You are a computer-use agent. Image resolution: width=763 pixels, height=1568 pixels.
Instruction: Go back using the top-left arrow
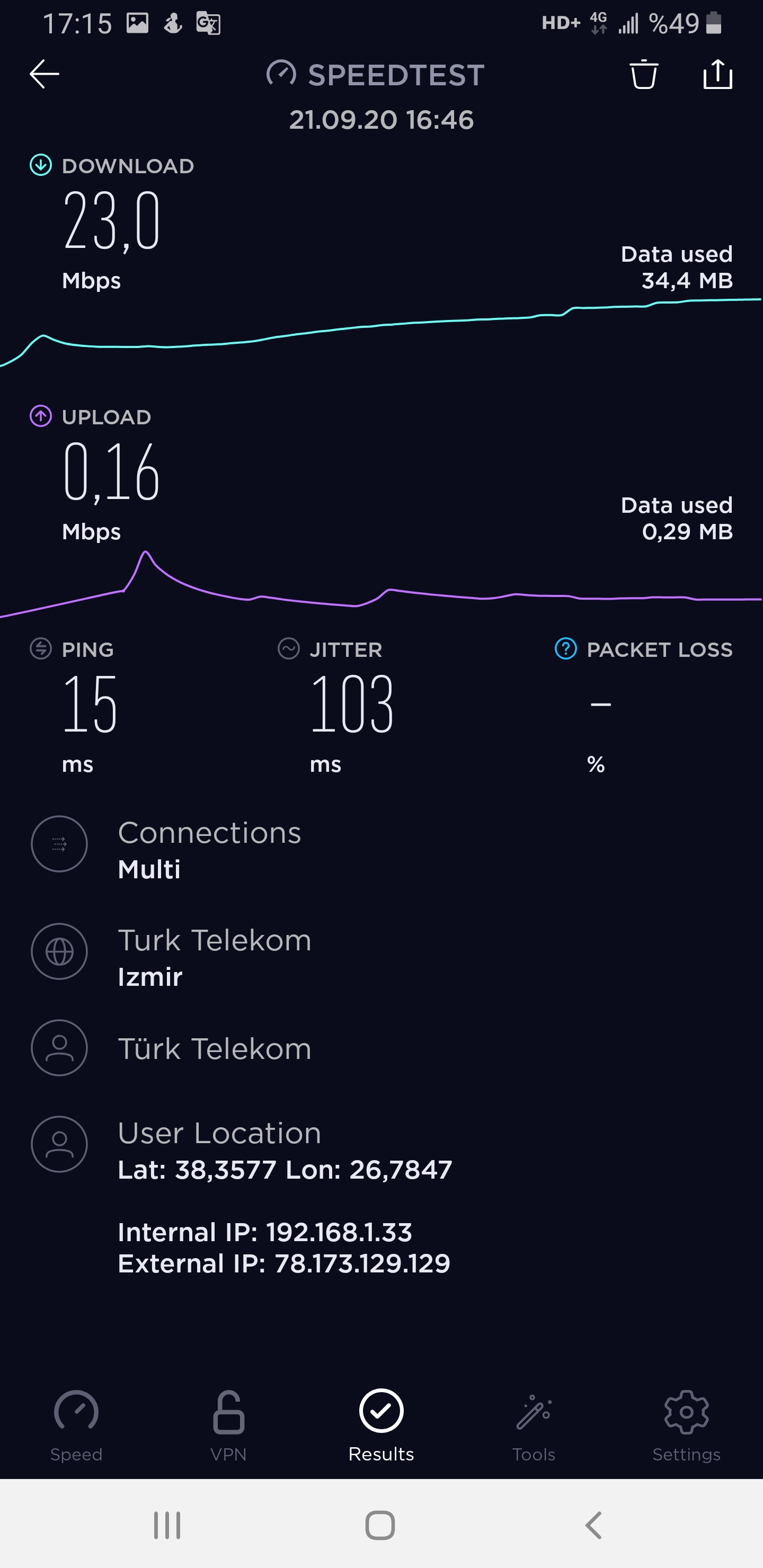[x=45, y=74]
